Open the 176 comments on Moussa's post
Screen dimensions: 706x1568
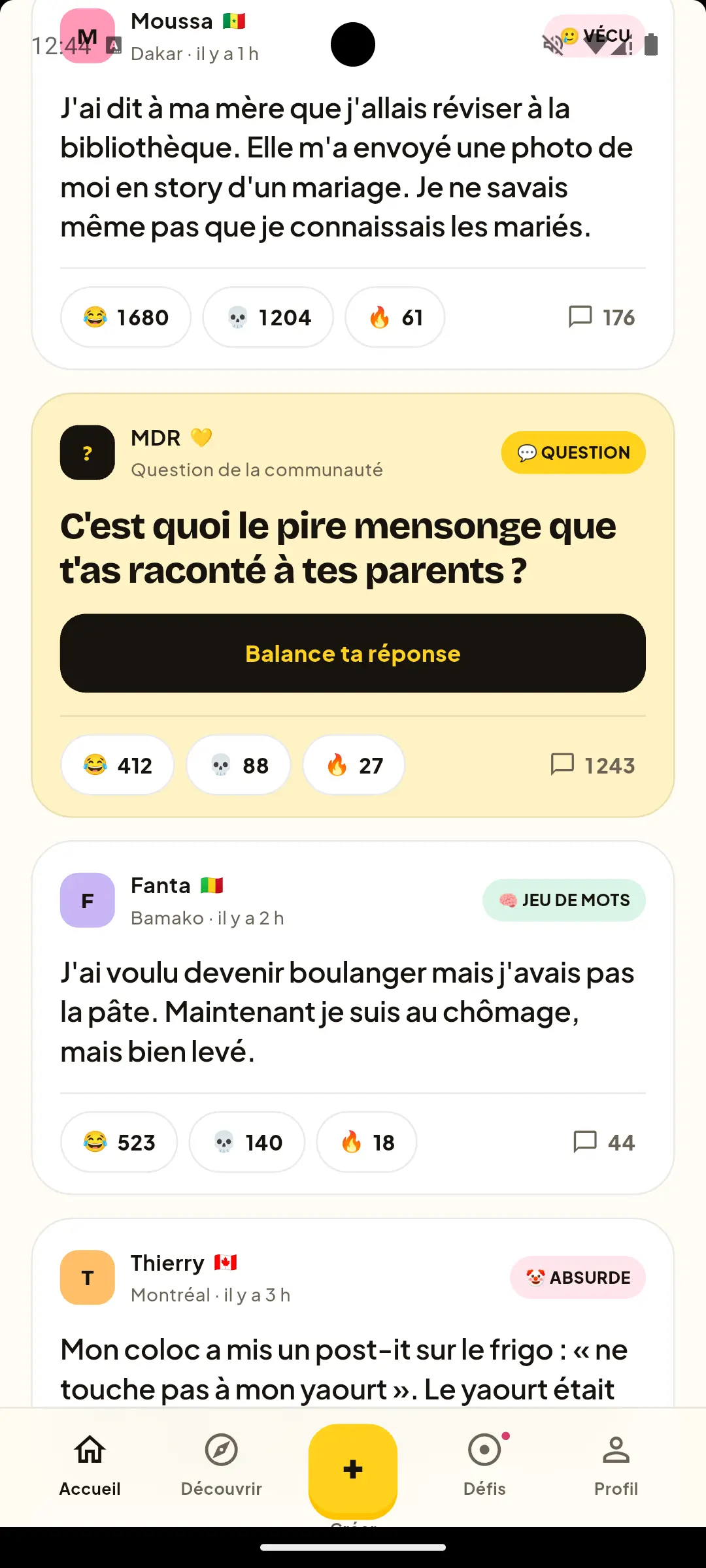click(601, 318)
